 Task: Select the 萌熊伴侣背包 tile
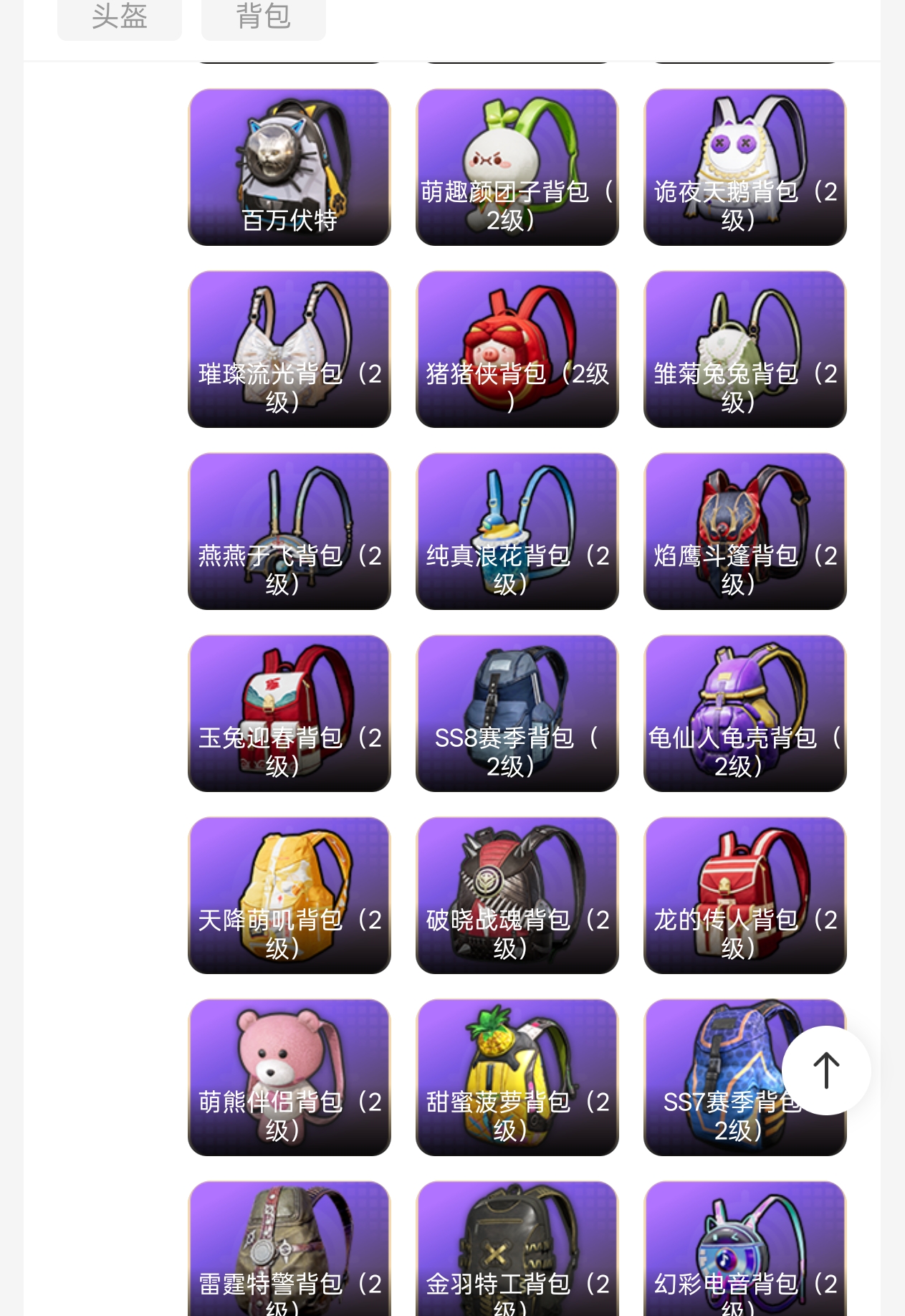pyautogui.click(x=289, y=1077)
